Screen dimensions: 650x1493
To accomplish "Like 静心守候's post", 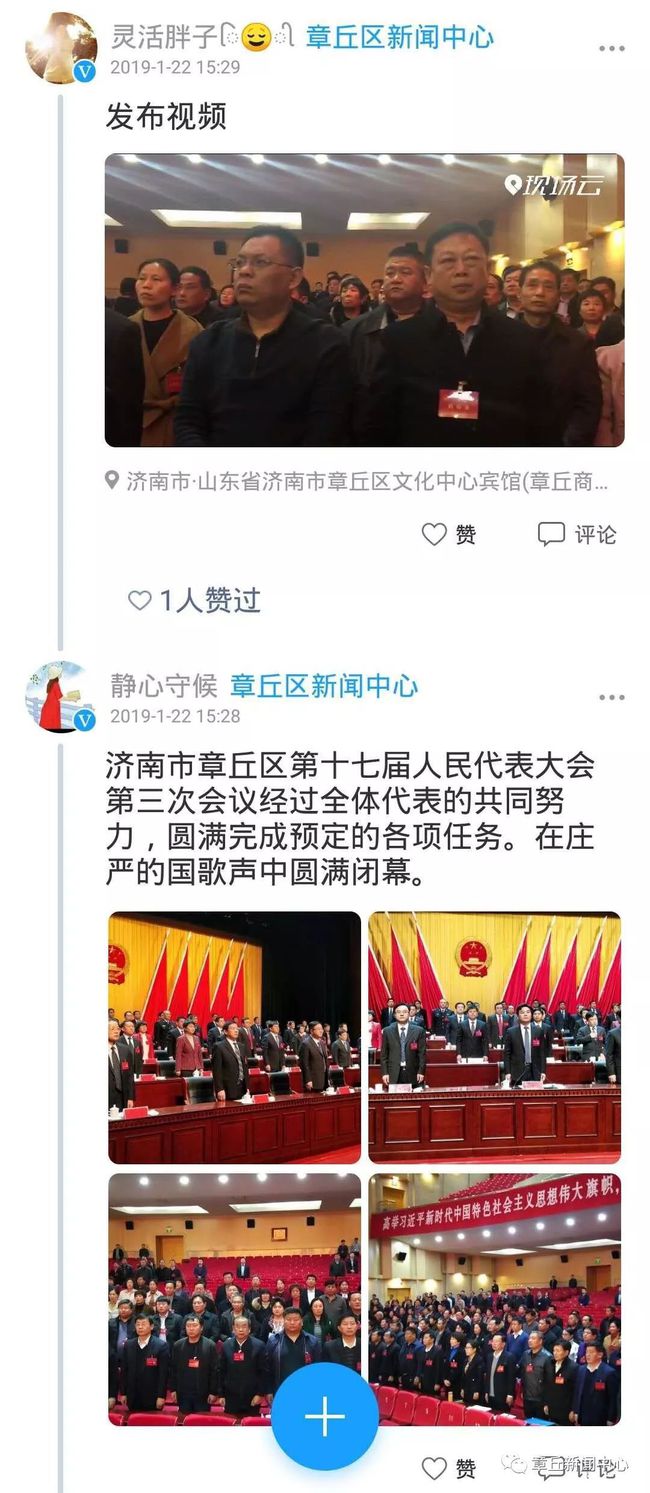I will [448, 1468].
